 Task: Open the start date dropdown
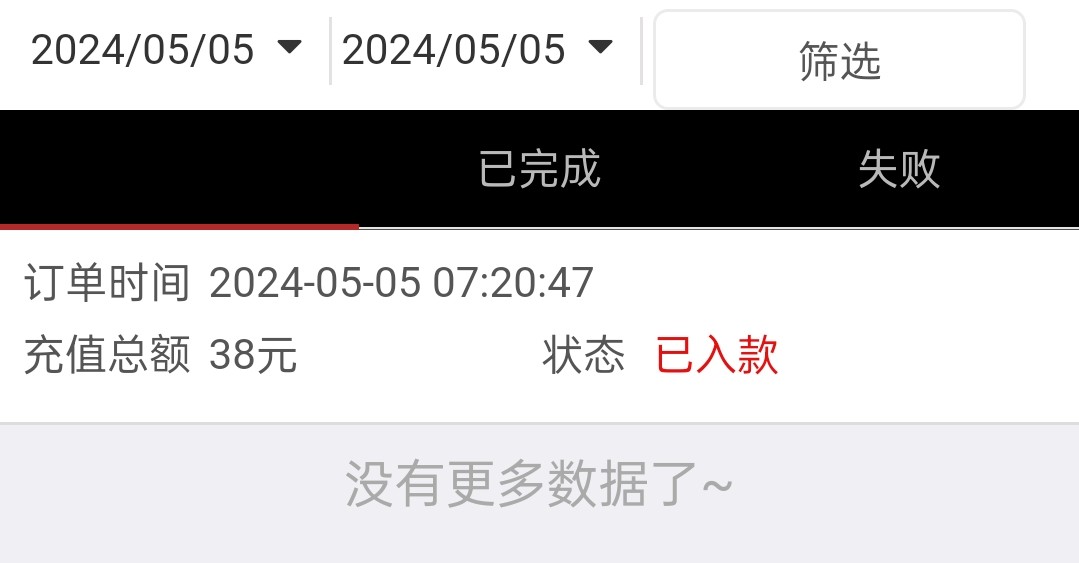166,49
